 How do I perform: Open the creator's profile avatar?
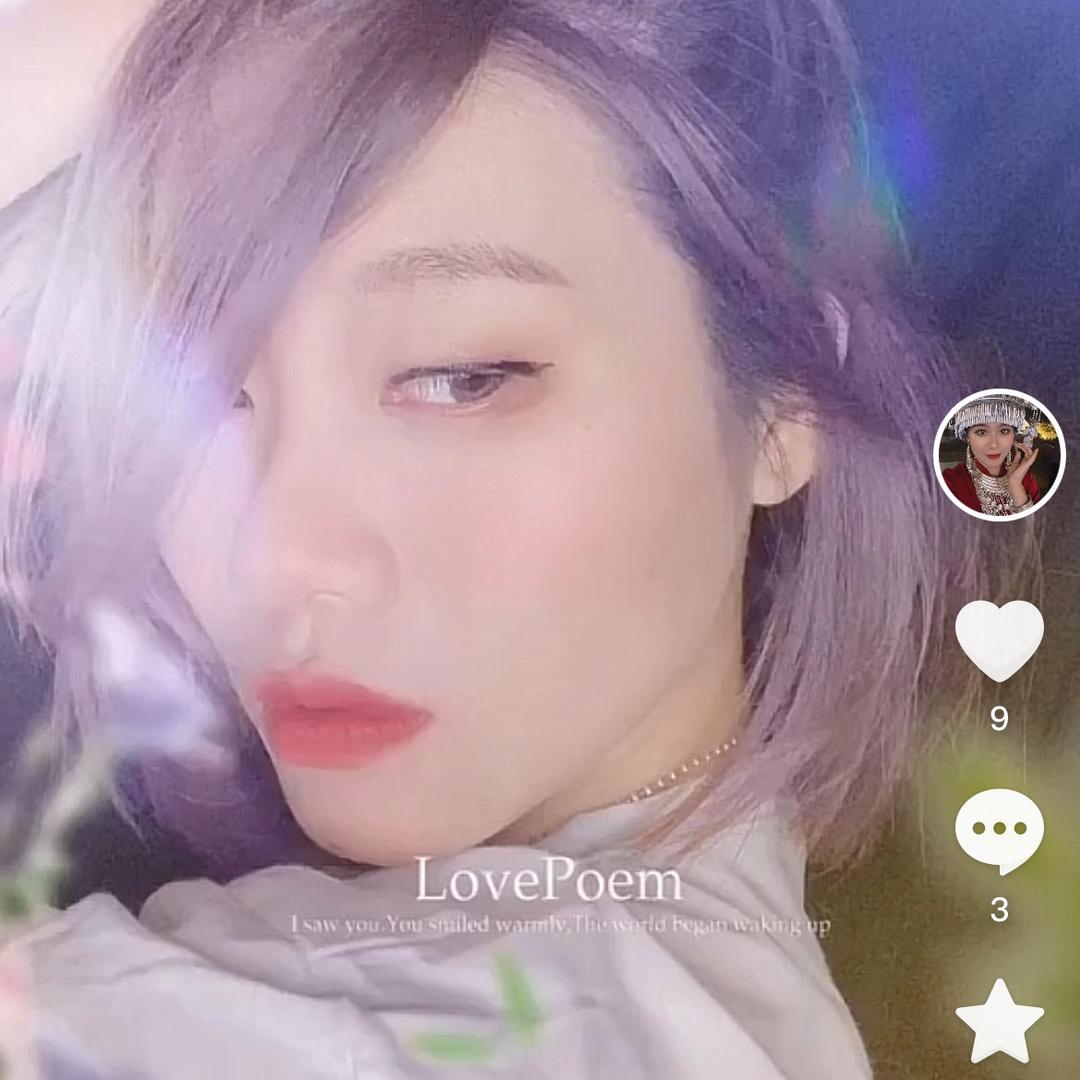[999, 454]
